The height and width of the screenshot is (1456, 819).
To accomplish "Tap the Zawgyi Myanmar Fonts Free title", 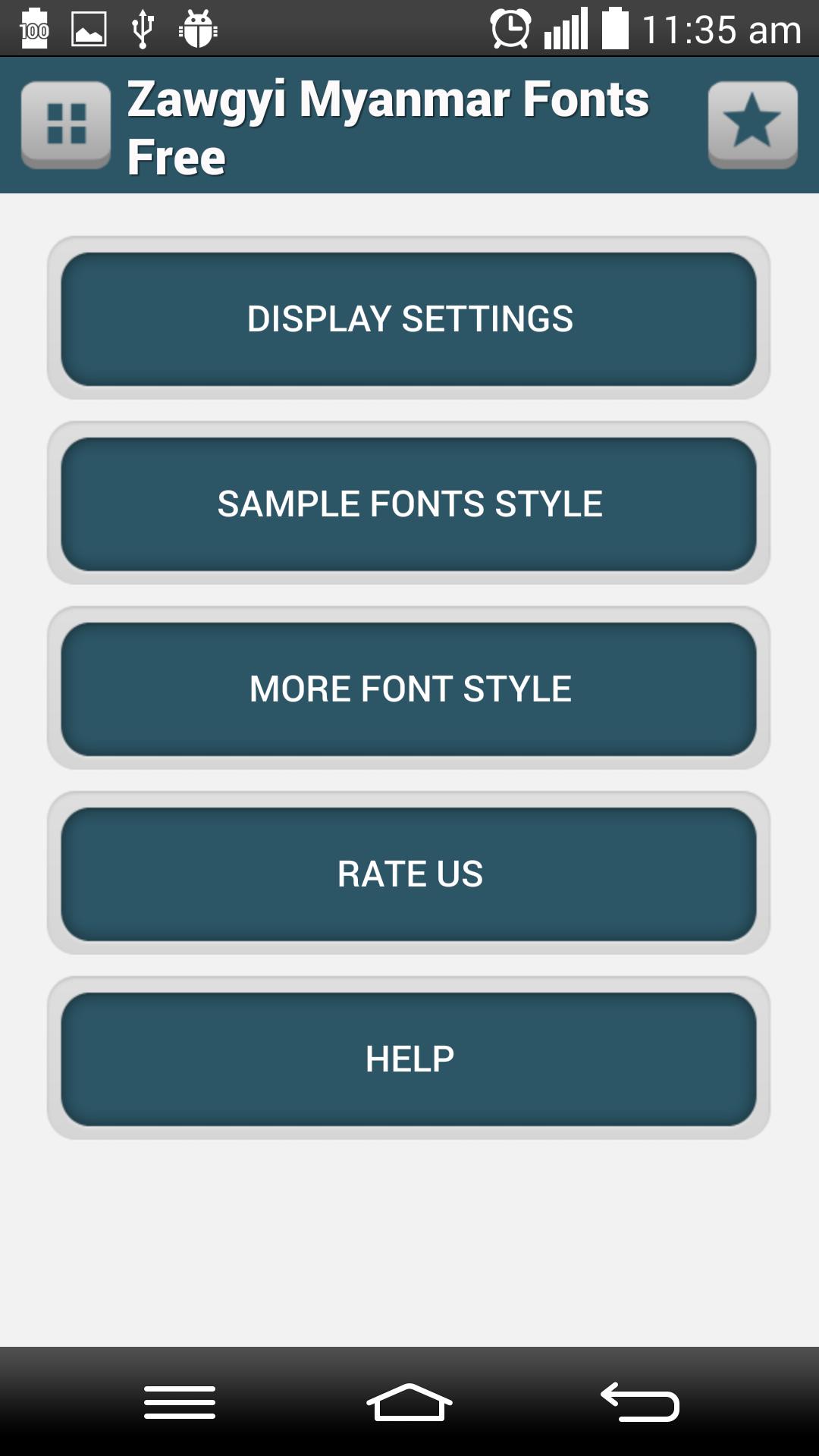I will coord(388,125).
